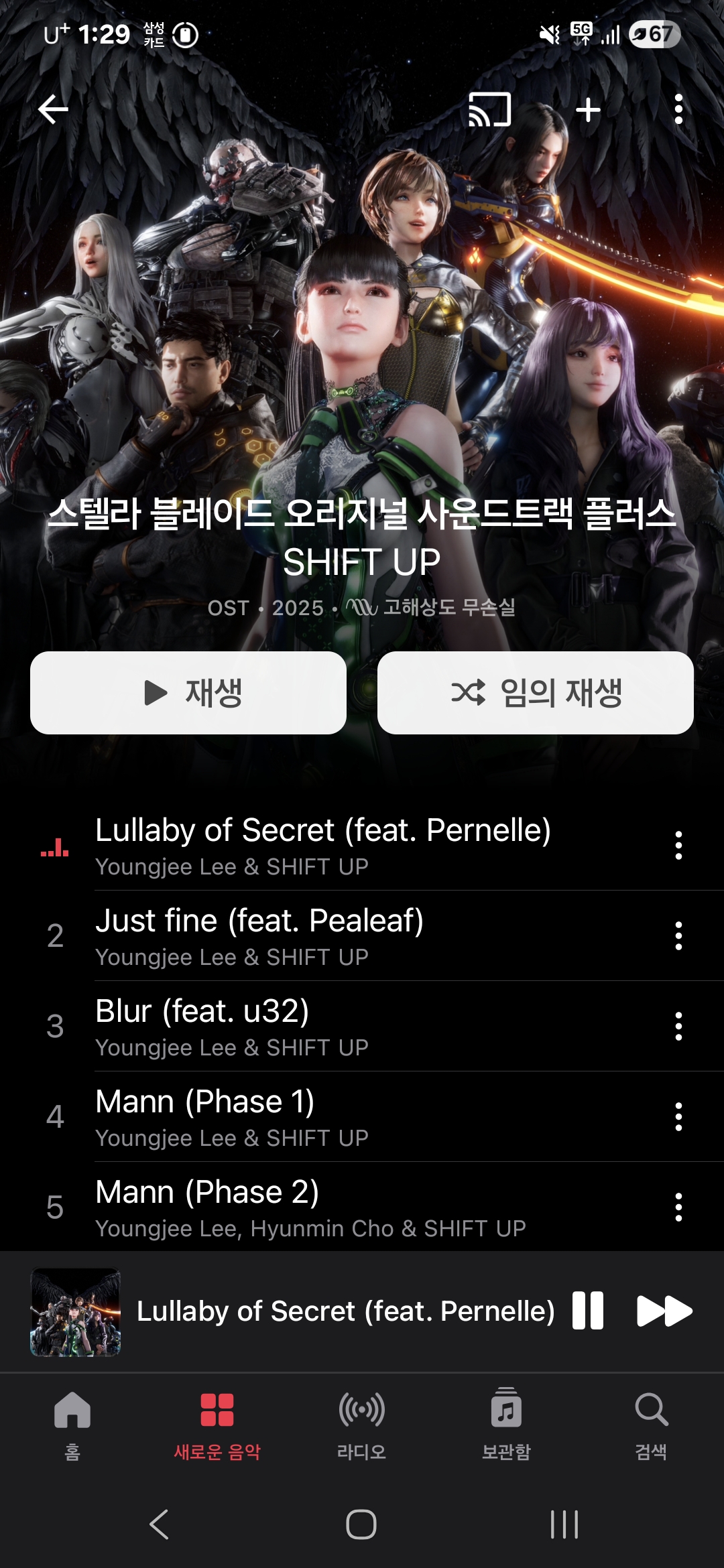Screen dimensions: 724x1568
Task: Open more options for Blur (feat. u32)
Action: click(678, 1026)
